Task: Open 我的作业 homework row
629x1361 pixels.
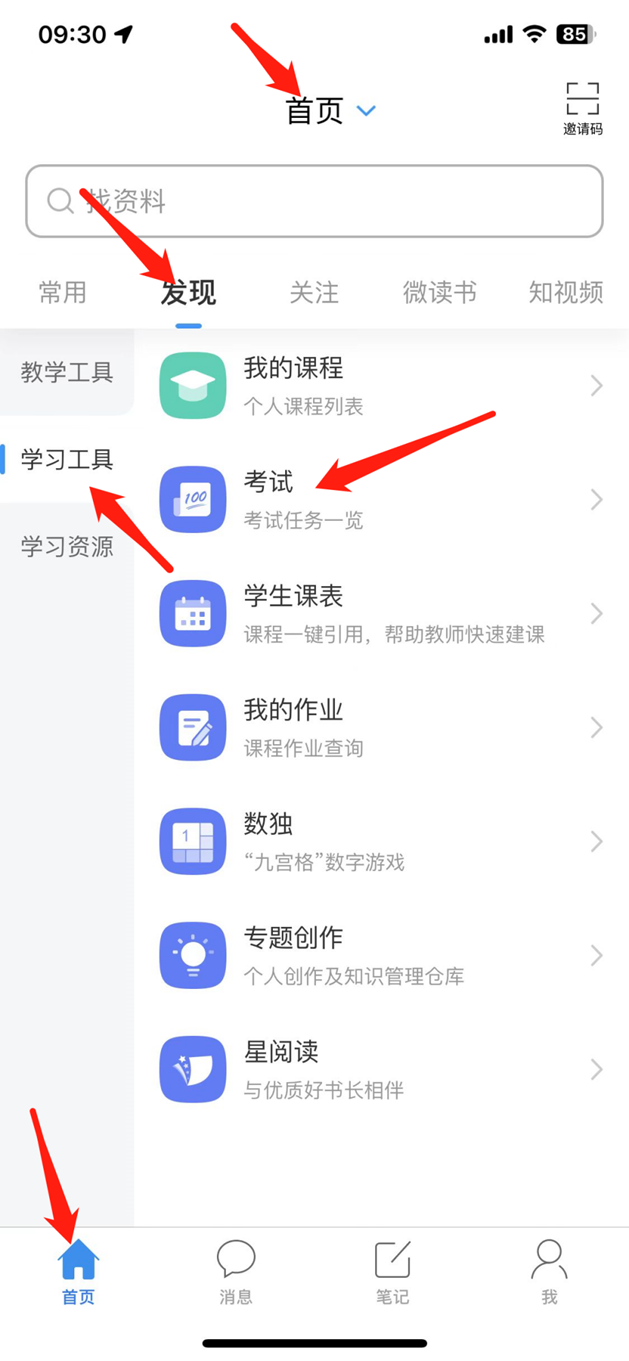Action: [380, 727]
